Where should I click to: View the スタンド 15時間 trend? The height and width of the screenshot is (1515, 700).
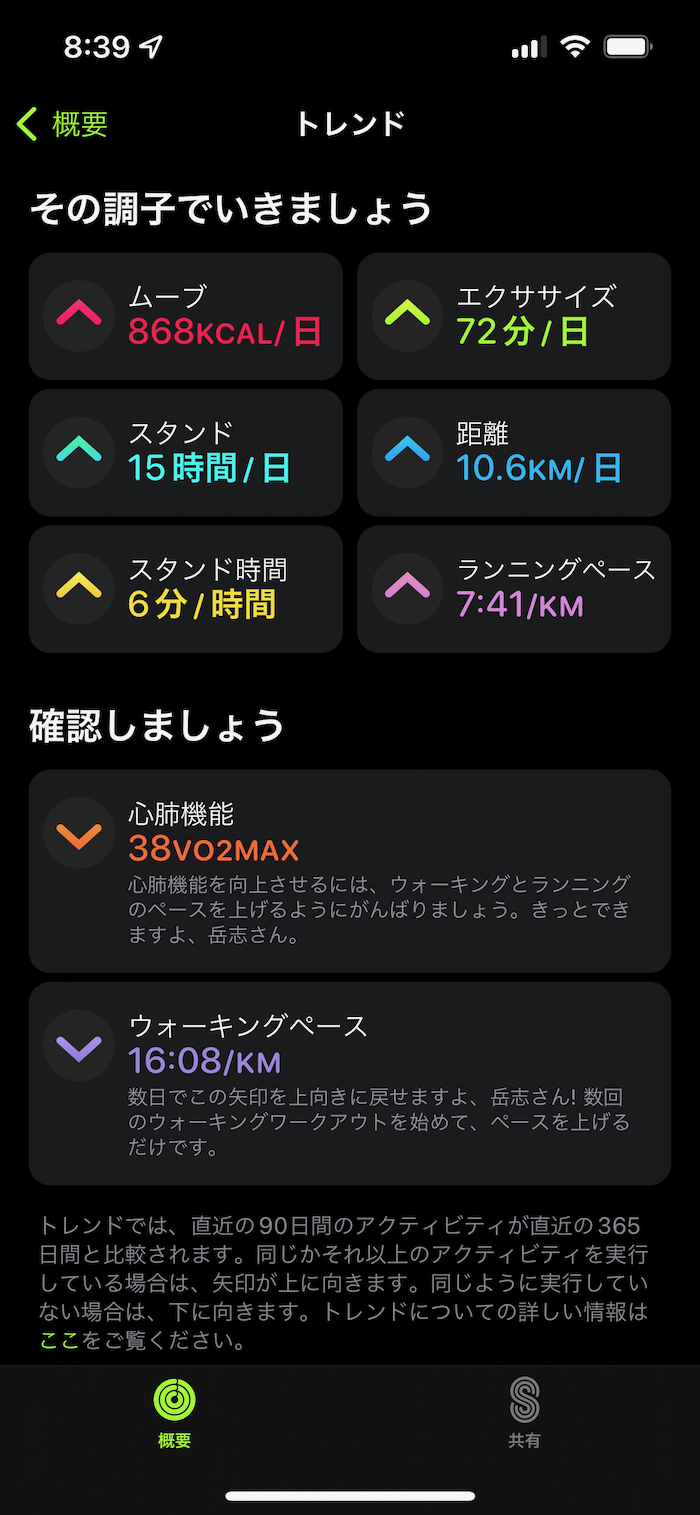click(185, 453)
